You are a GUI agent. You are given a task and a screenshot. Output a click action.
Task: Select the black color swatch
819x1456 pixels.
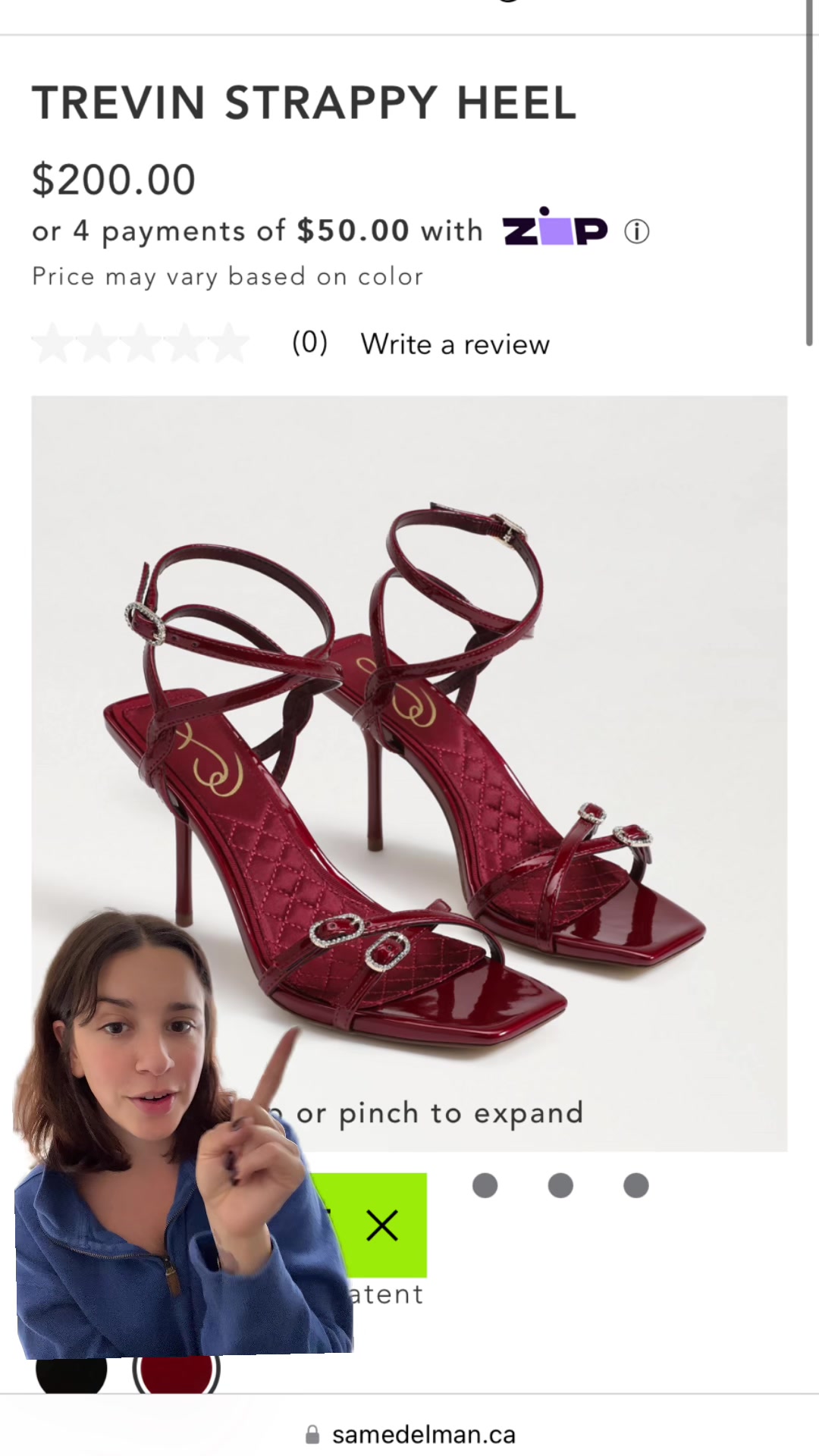(x=71, y=1373)
